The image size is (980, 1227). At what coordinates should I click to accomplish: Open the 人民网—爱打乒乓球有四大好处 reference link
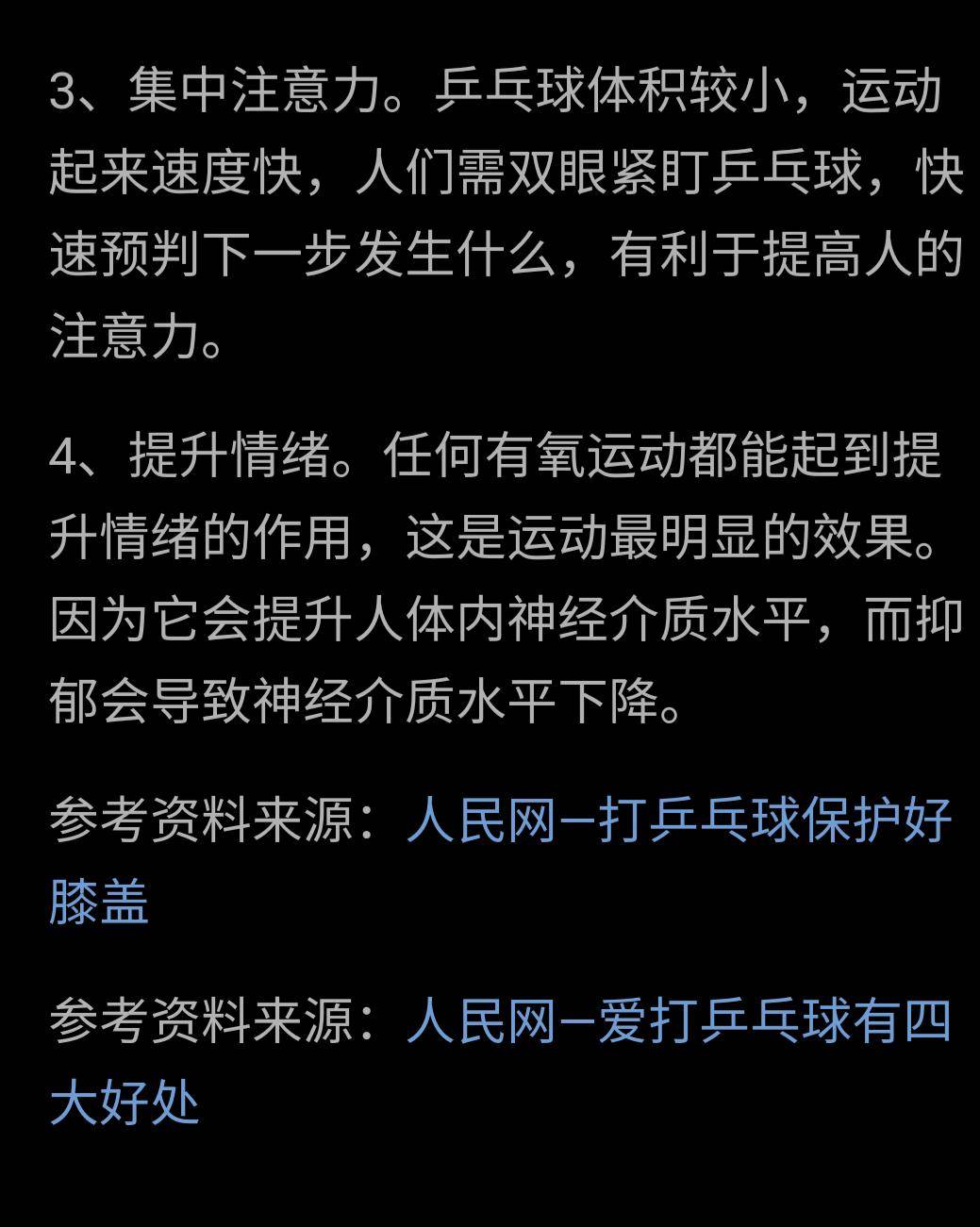(x=679, y=1021)
